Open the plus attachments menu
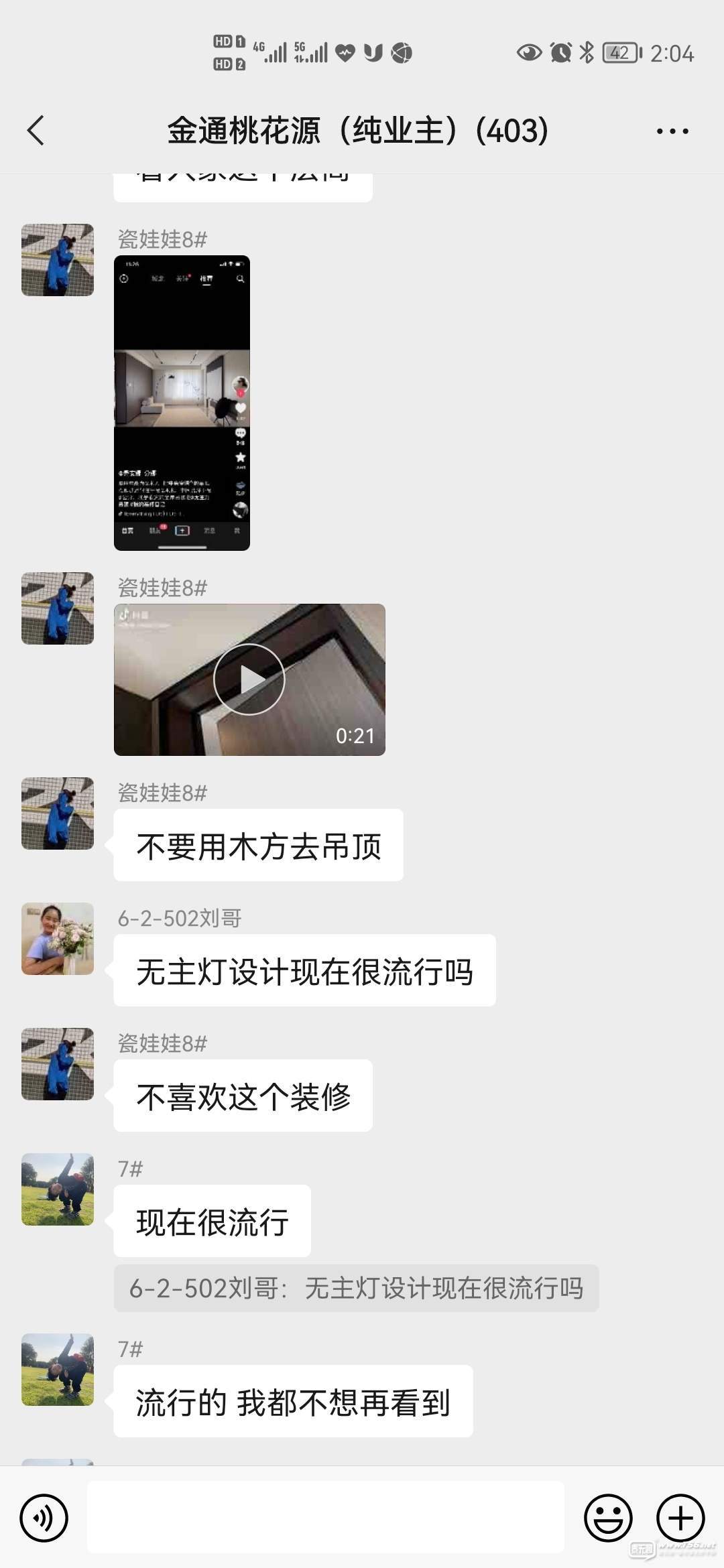 point(680,1518)
